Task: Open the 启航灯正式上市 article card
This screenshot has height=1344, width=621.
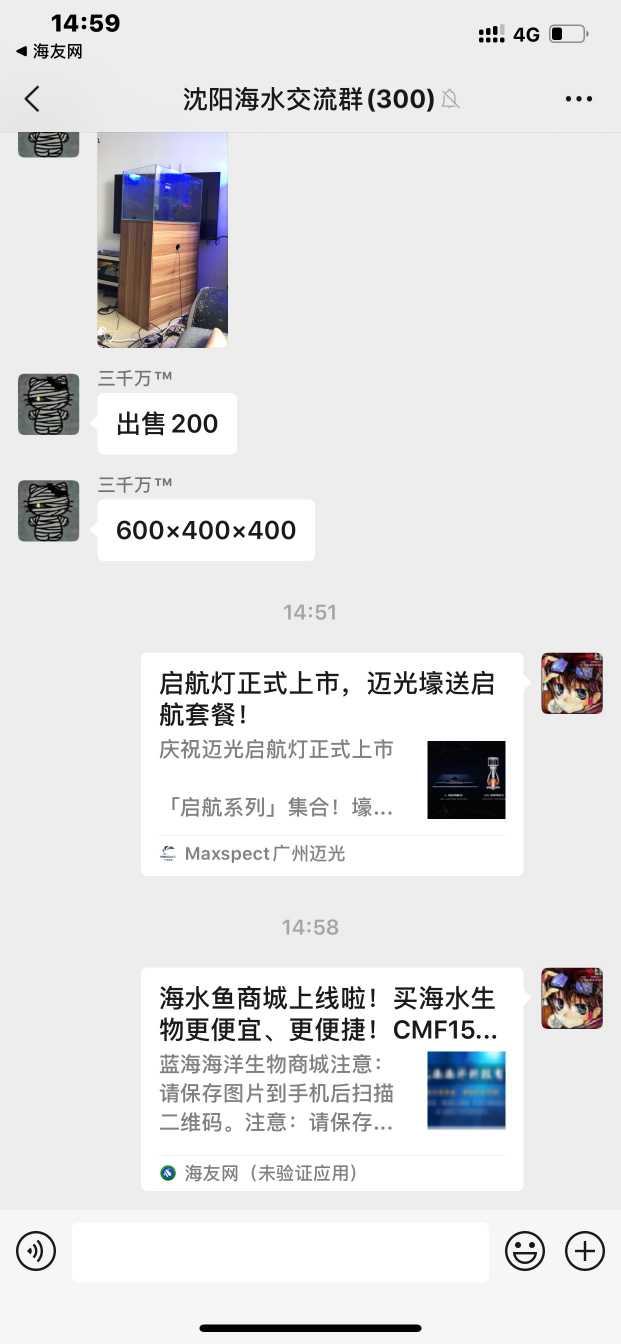Action: (x=331, y=763)
